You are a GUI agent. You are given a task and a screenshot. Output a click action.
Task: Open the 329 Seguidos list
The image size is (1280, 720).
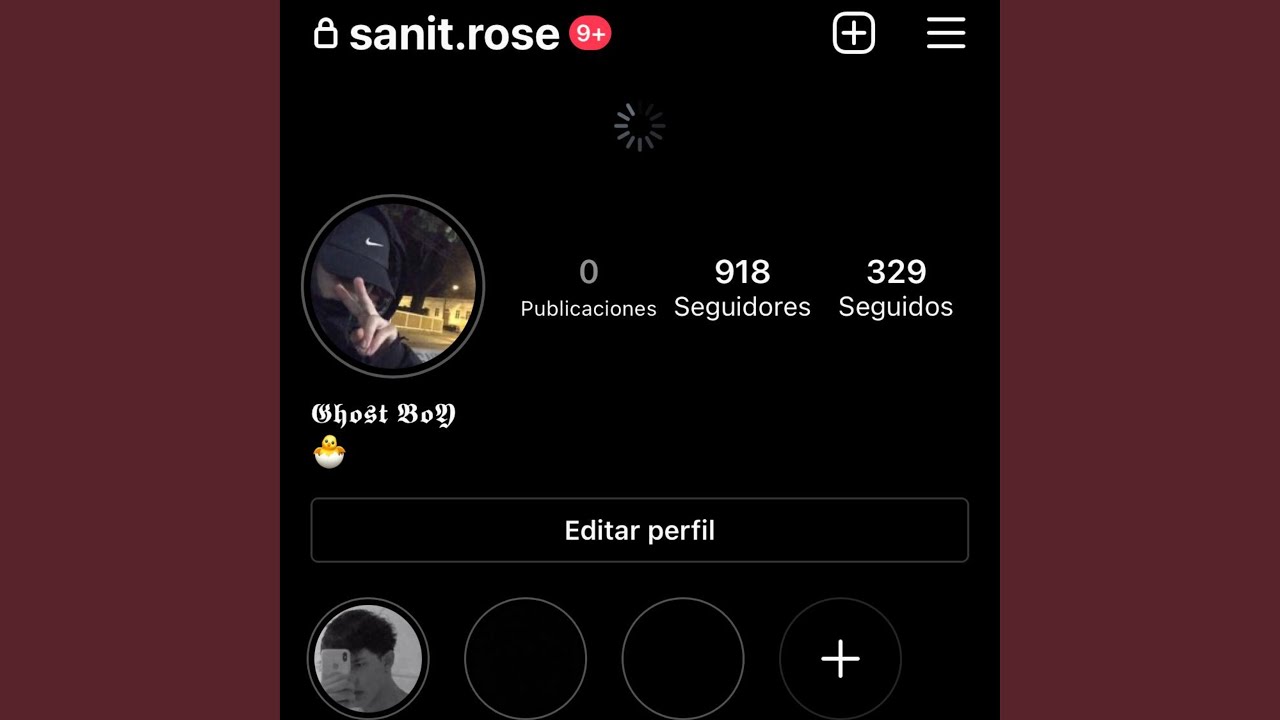(895, 287)
